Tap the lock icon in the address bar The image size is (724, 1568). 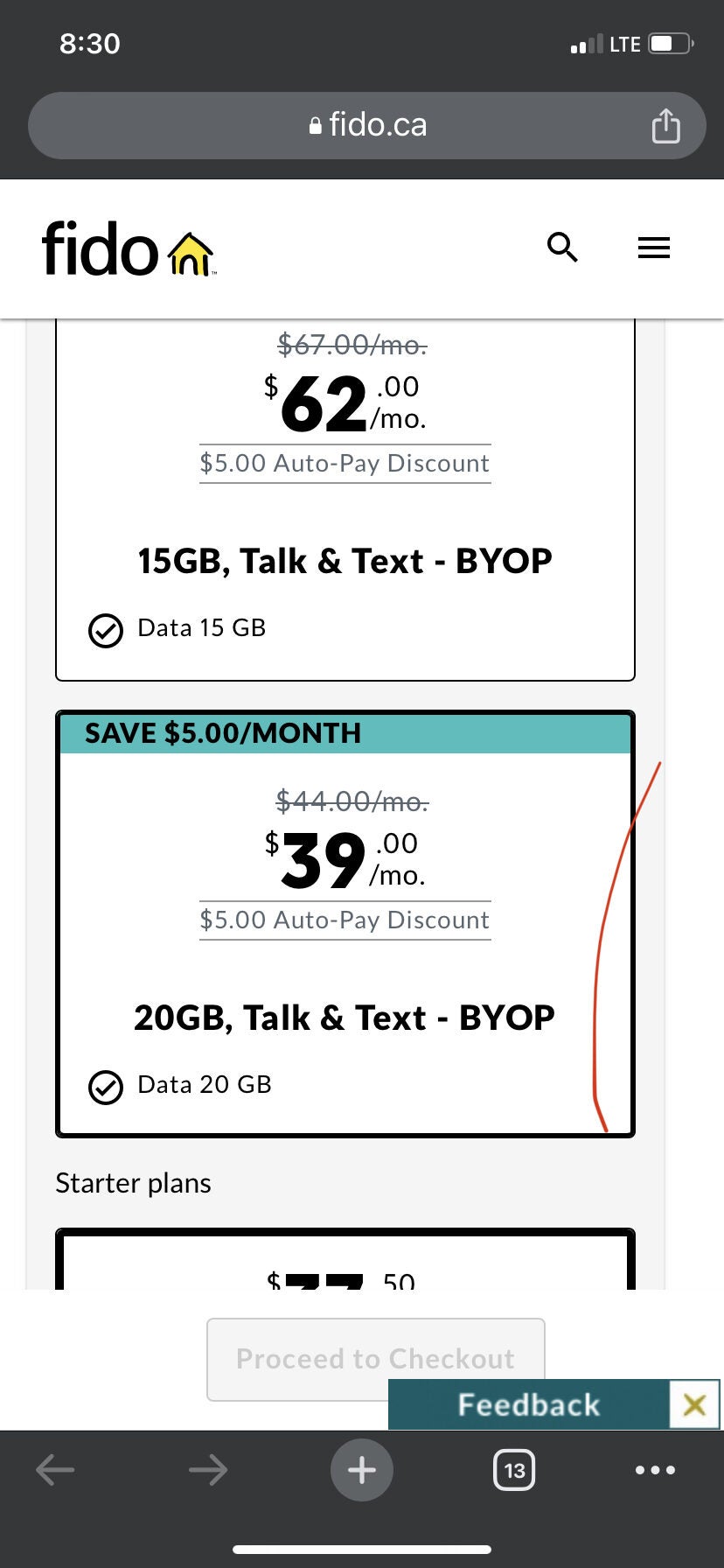[x=315, y=124]
